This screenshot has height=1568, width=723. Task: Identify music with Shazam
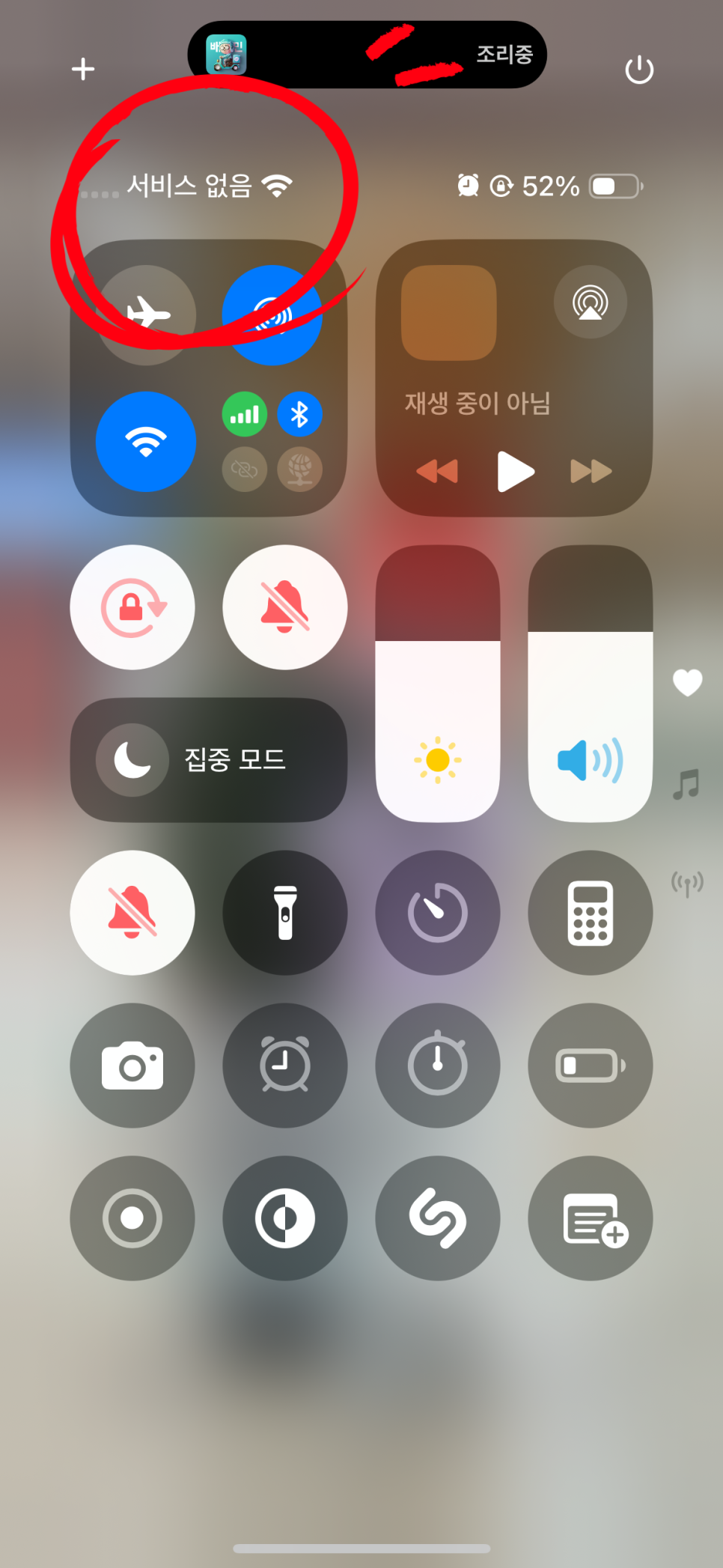[x=438, y=1218]
